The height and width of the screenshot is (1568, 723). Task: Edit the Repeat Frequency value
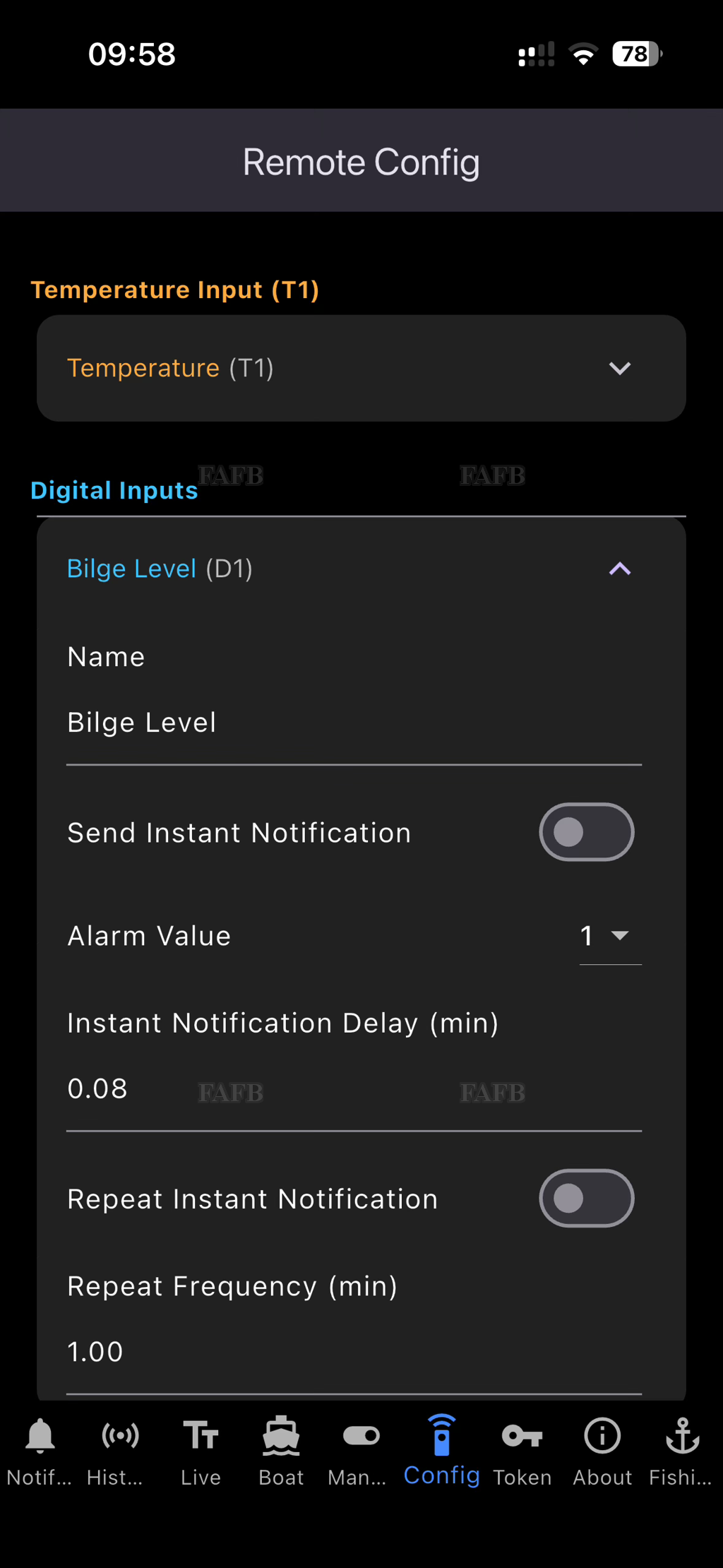[353, 1352]
